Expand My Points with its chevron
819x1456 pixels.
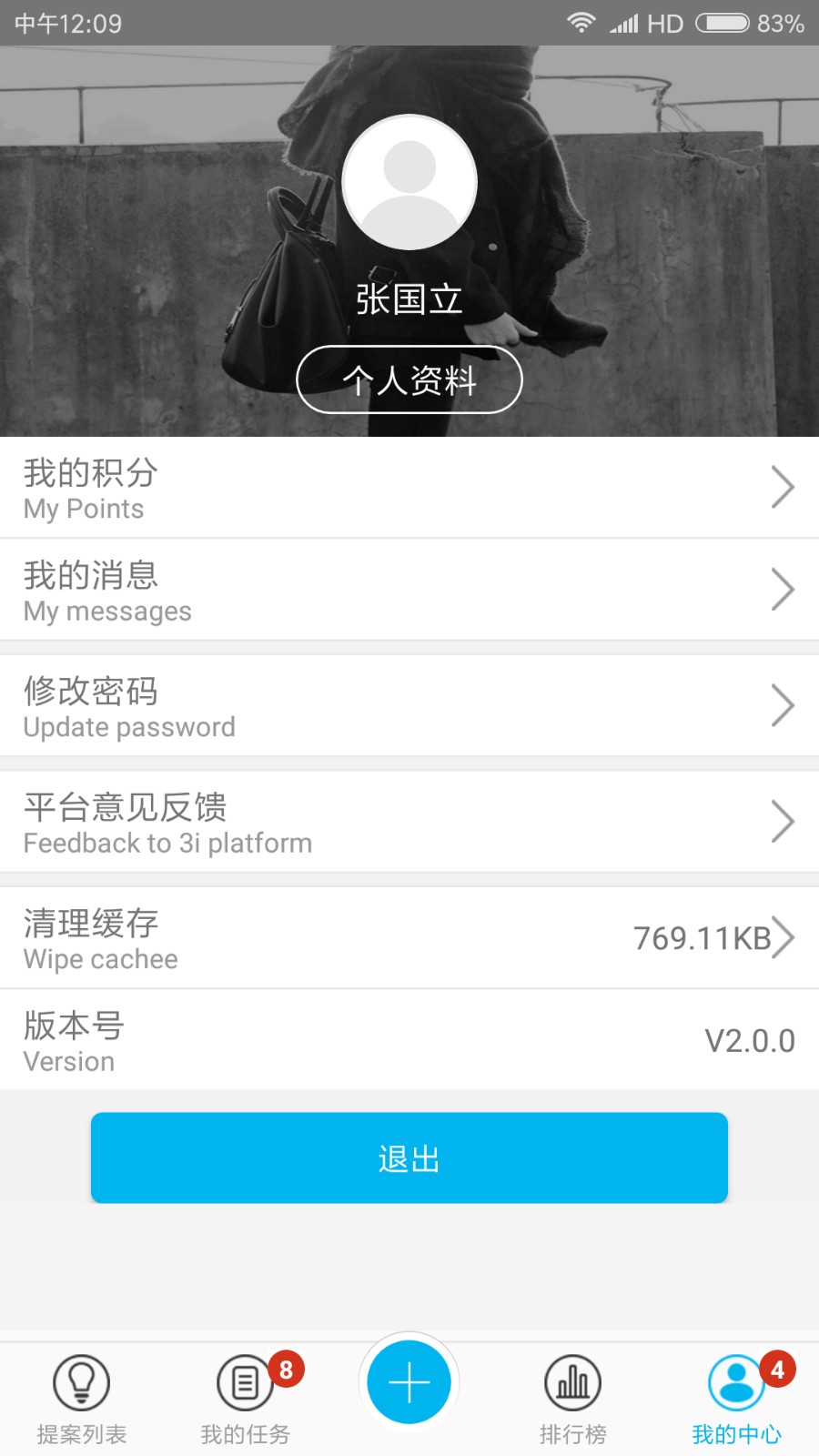click(x=783, y=487)
